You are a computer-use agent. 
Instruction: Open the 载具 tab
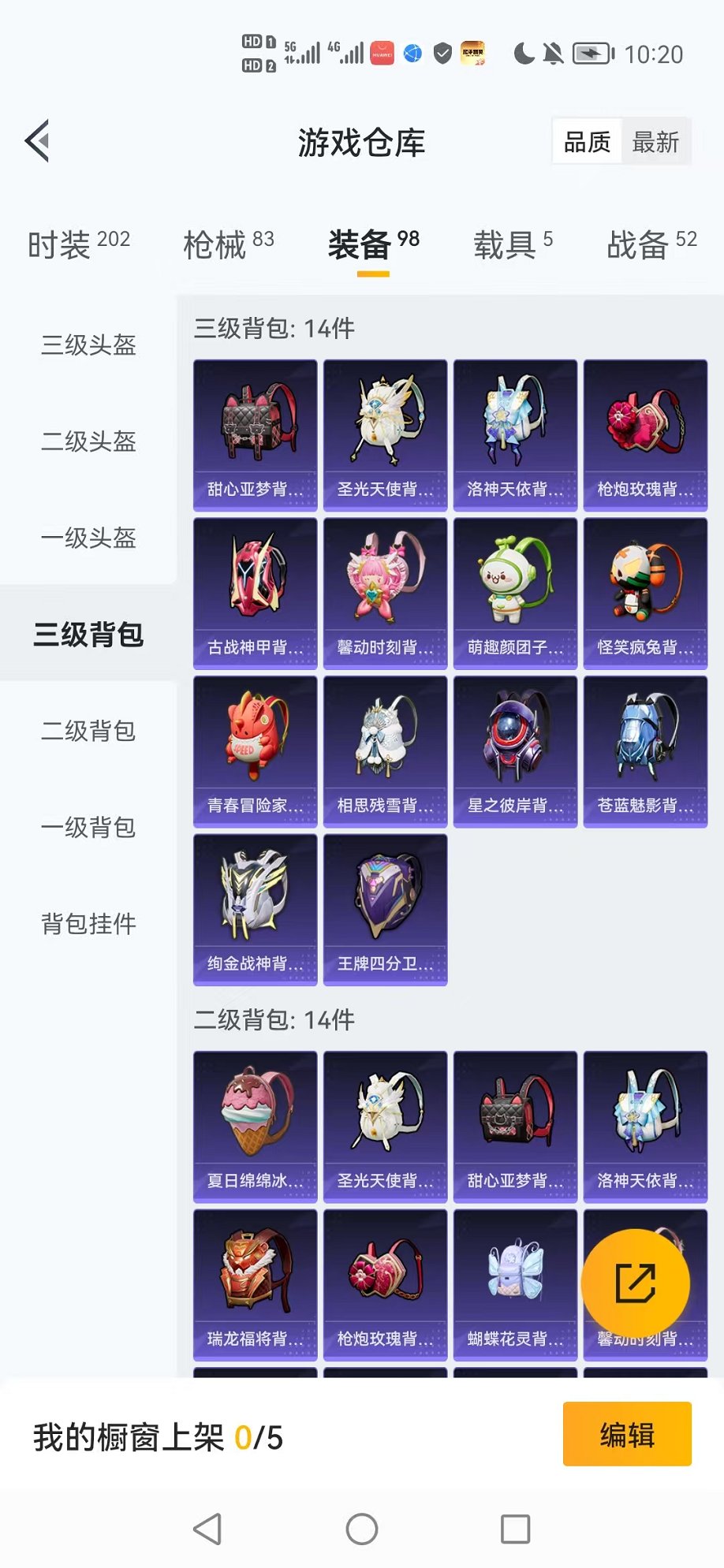(513, 244)
